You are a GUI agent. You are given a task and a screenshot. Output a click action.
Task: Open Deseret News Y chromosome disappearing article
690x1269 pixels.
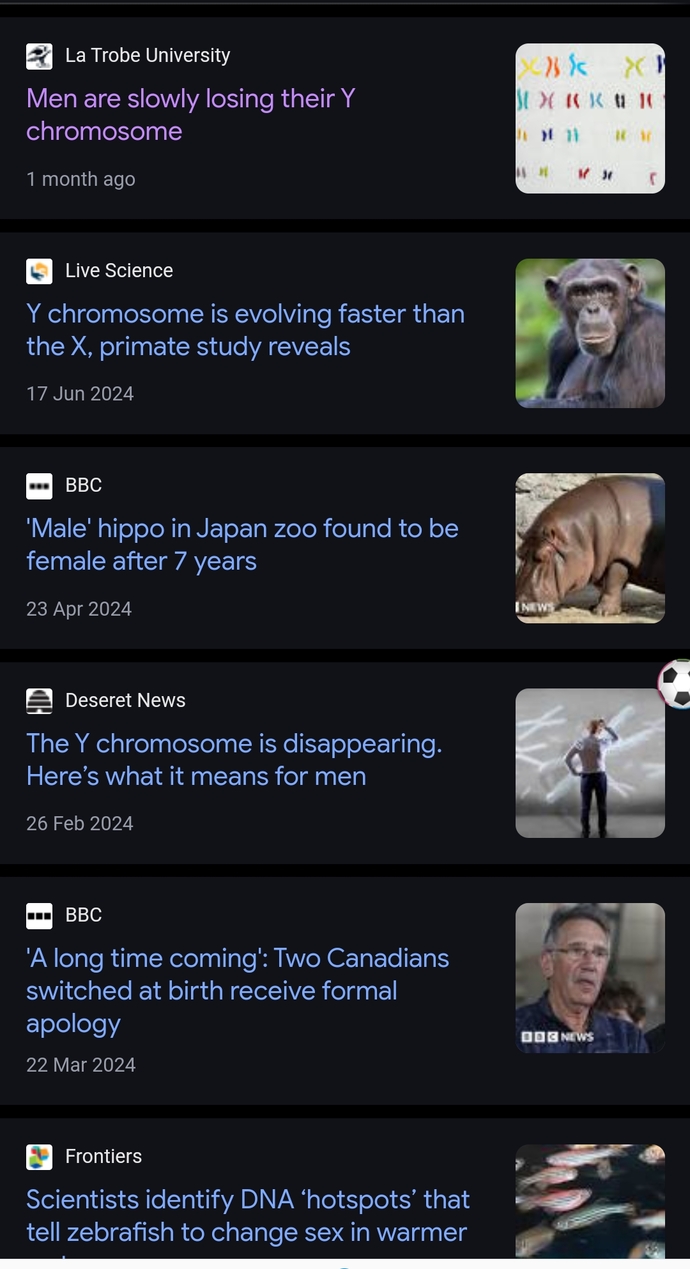pyautogui.click(x=234, y=759)
